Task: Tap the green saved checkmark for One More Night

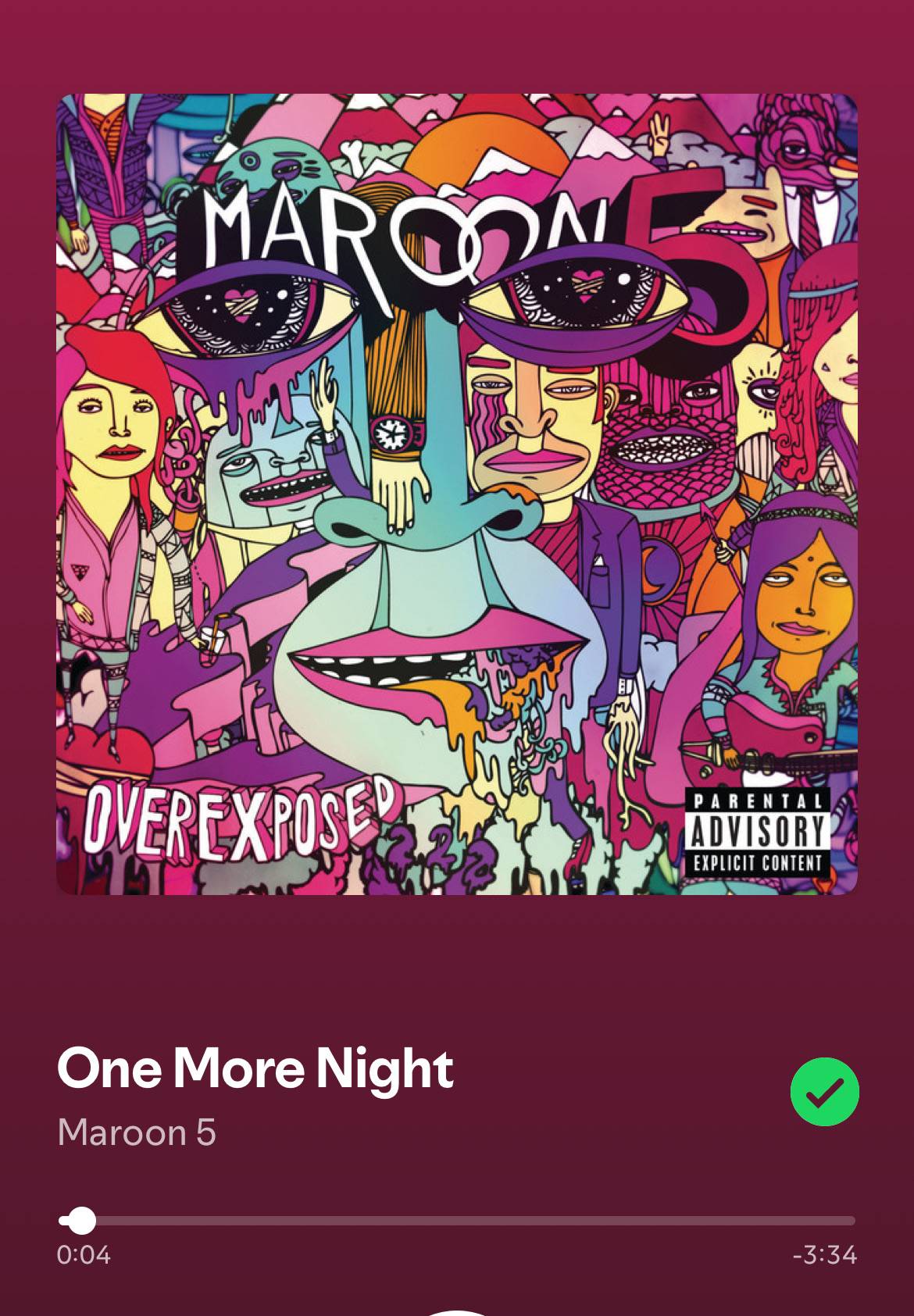Action: (x=824, y=1092)
